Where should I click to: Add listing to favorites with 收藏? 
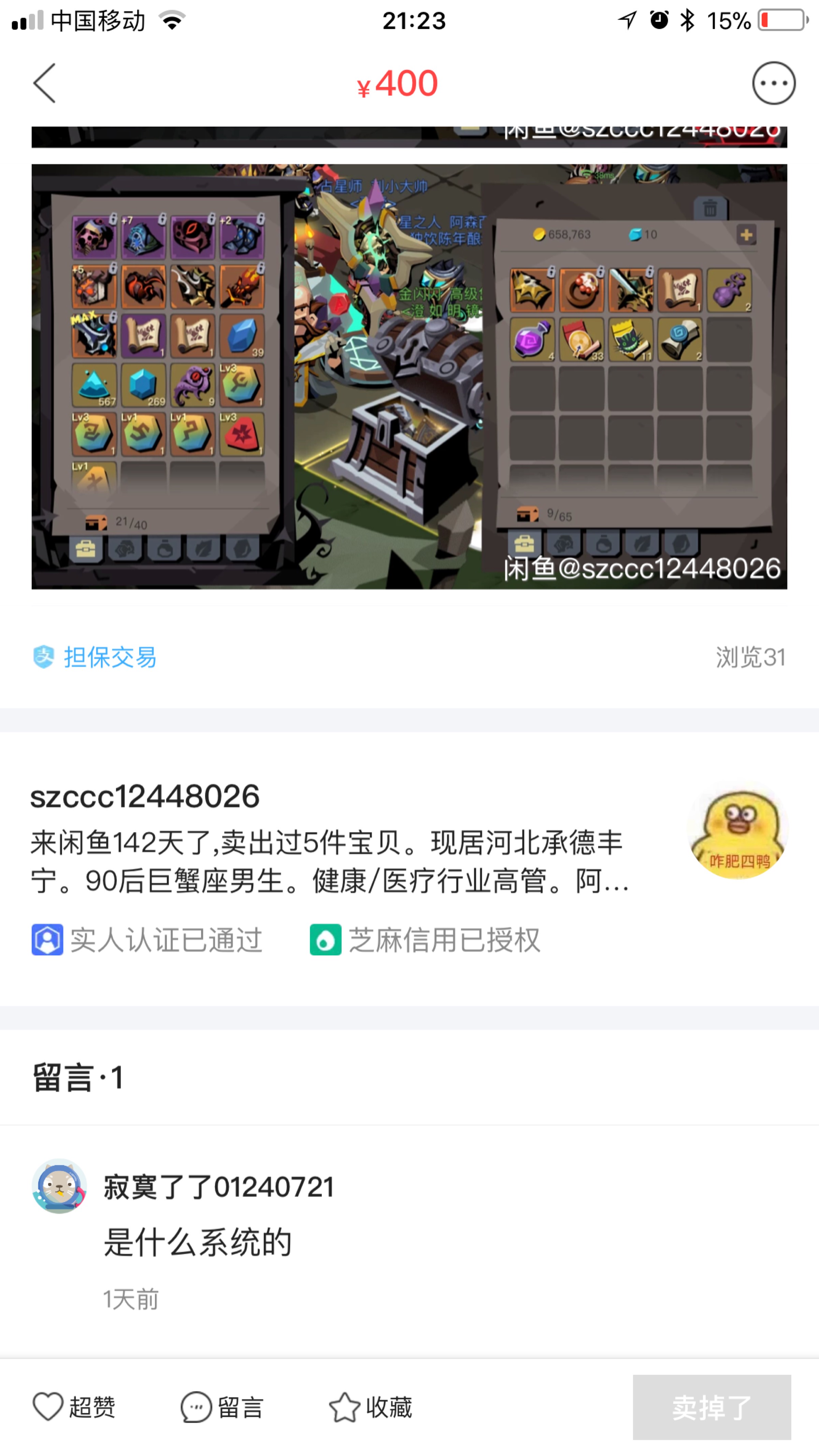point(371,1407)
